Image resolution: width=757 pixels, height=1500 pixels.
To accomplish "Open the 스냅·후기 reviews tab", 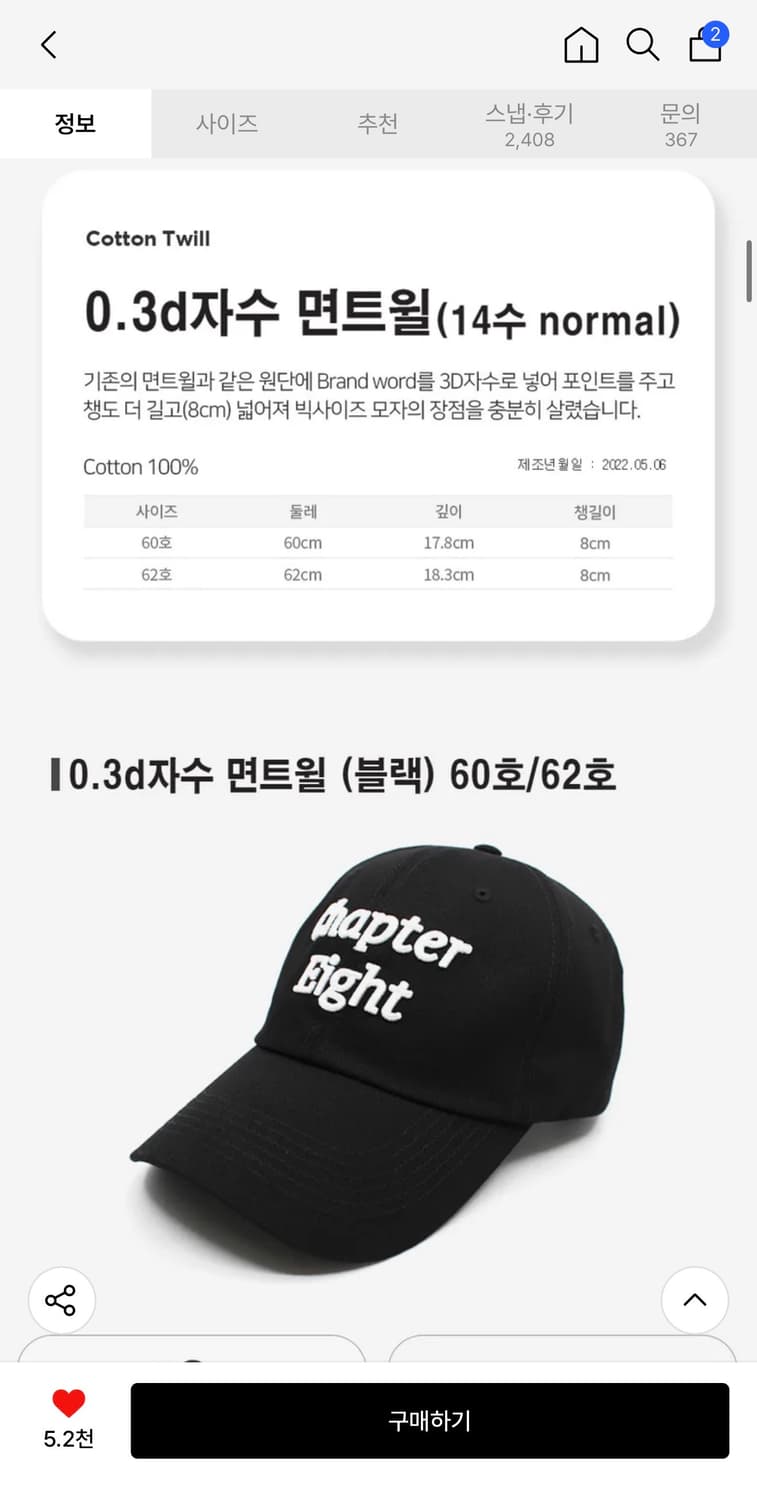I will click(x=528, y=123).
